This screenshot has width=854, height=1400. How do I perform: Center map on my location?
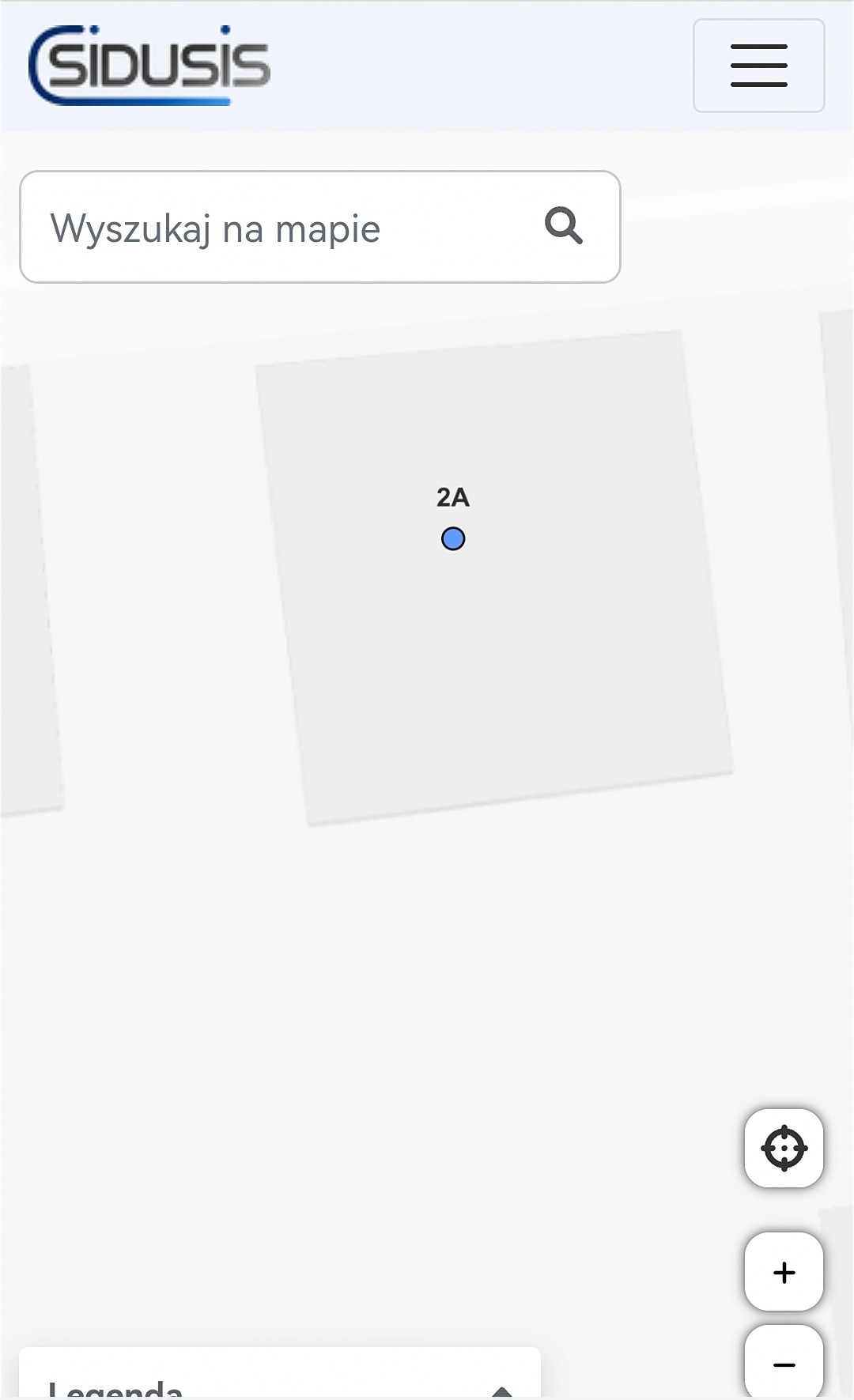[784, 1148]
